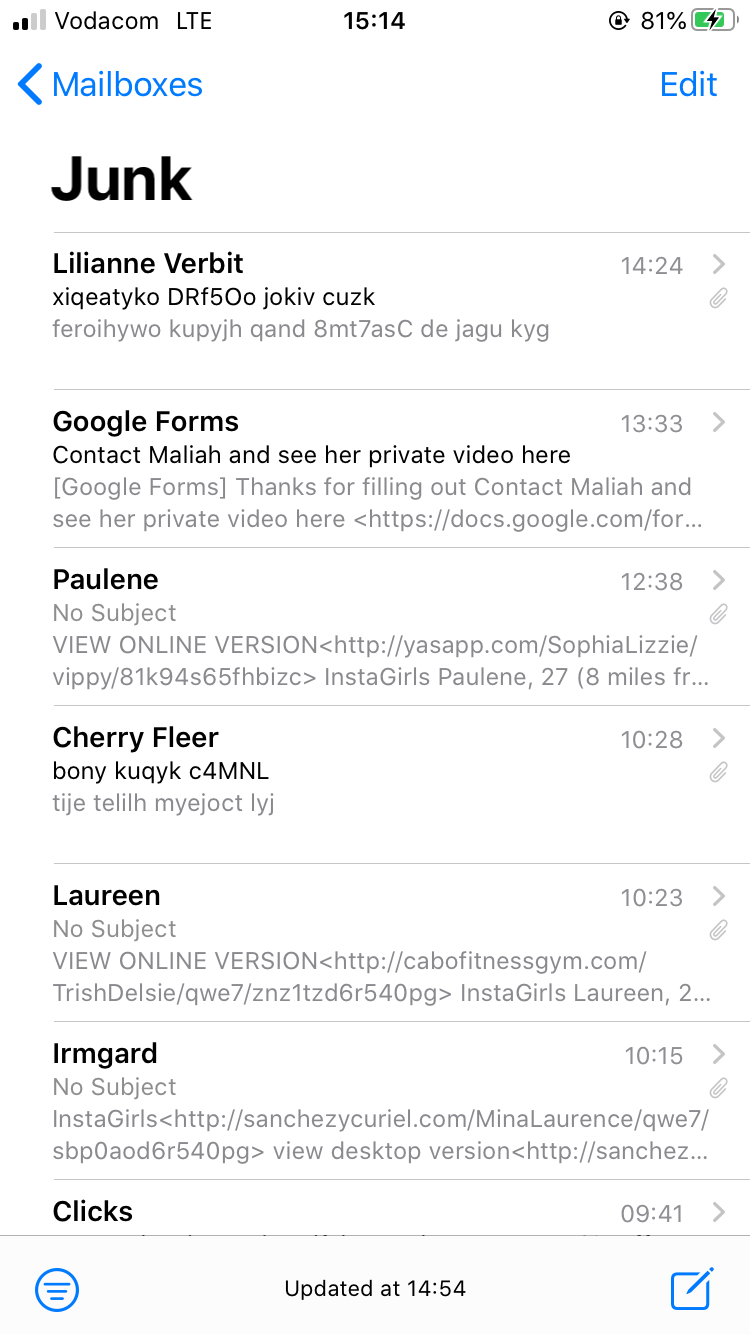Open Paulene's email
This screenshot has width=750, height=1334.
(380, 628)
